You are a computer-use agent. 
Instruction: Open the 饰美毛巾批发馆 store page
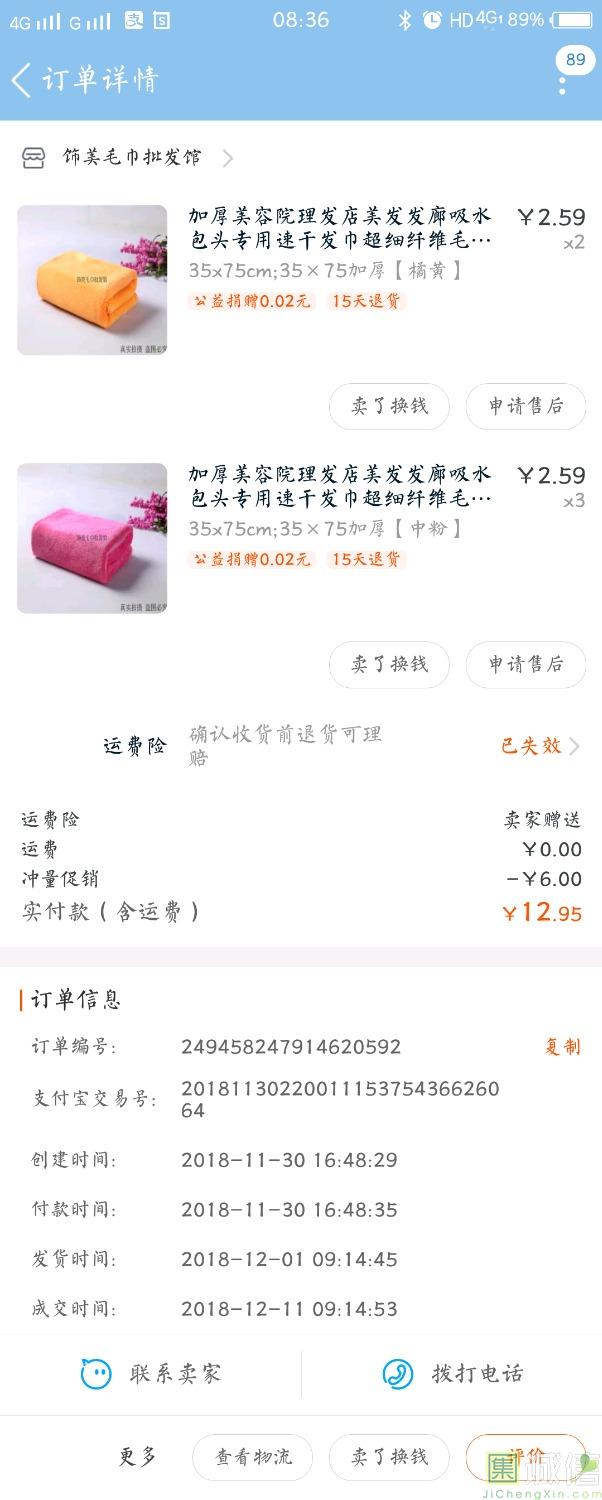[x=130, y=158]
